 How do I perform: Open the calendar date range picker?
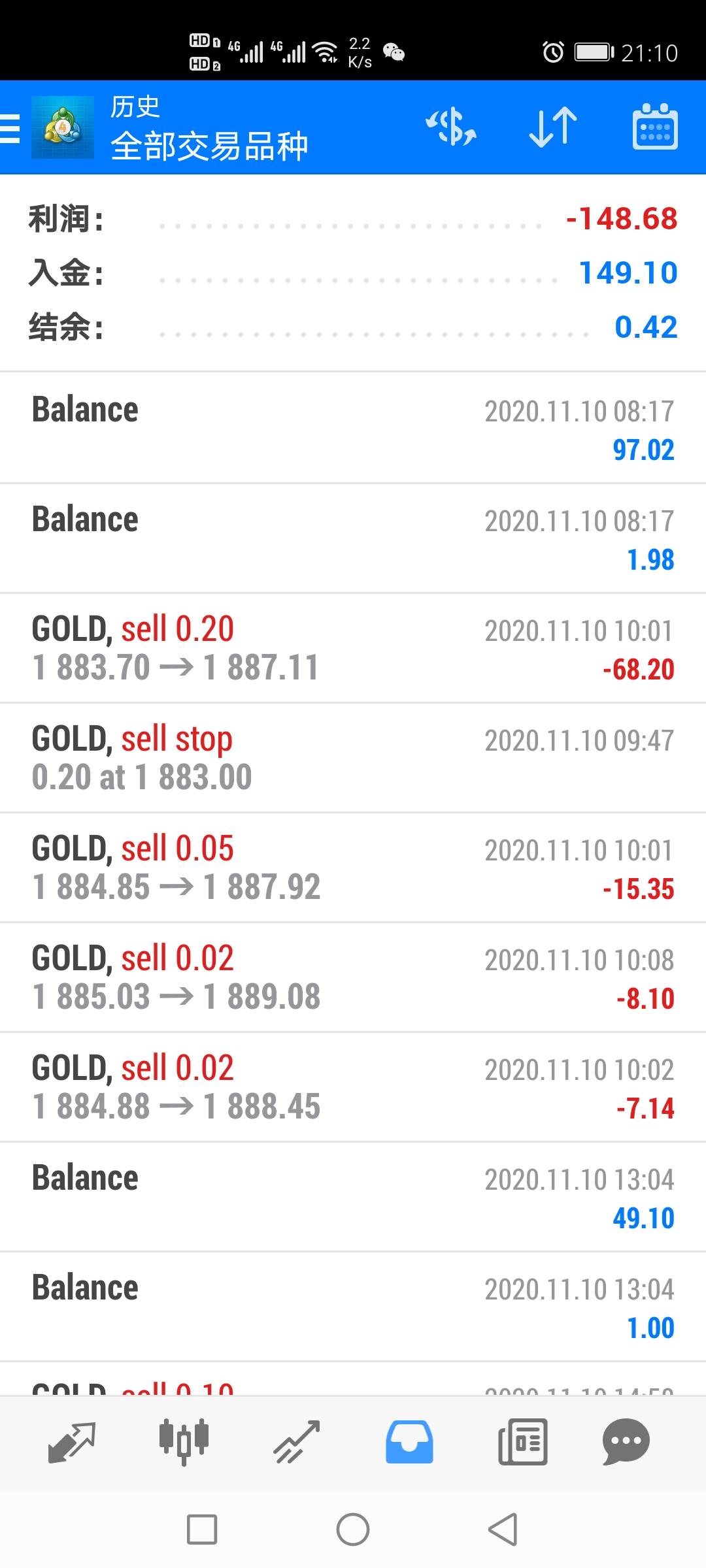tap(654, 127)
